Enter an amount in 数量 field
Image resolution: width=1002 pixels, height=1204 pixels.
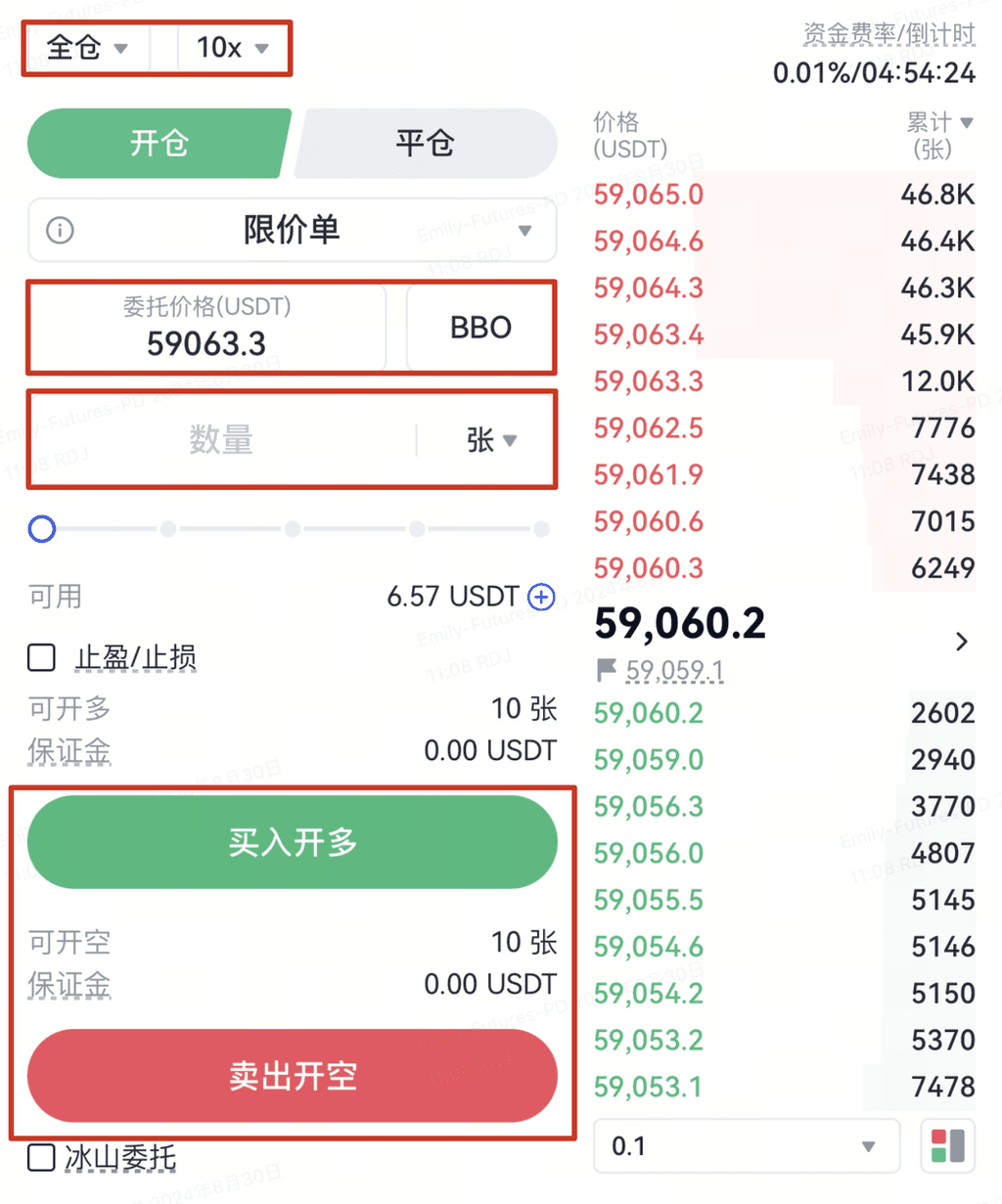tap(221, 440)
